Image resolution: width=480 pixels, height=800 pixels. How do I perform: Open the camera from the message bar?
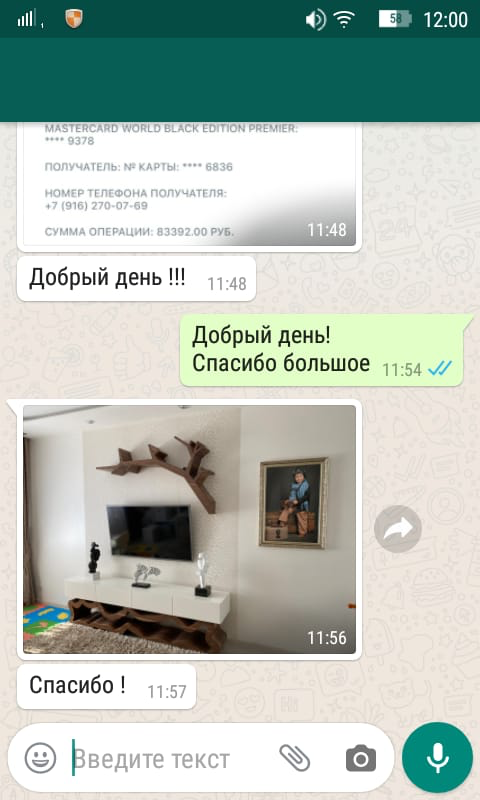361,758
